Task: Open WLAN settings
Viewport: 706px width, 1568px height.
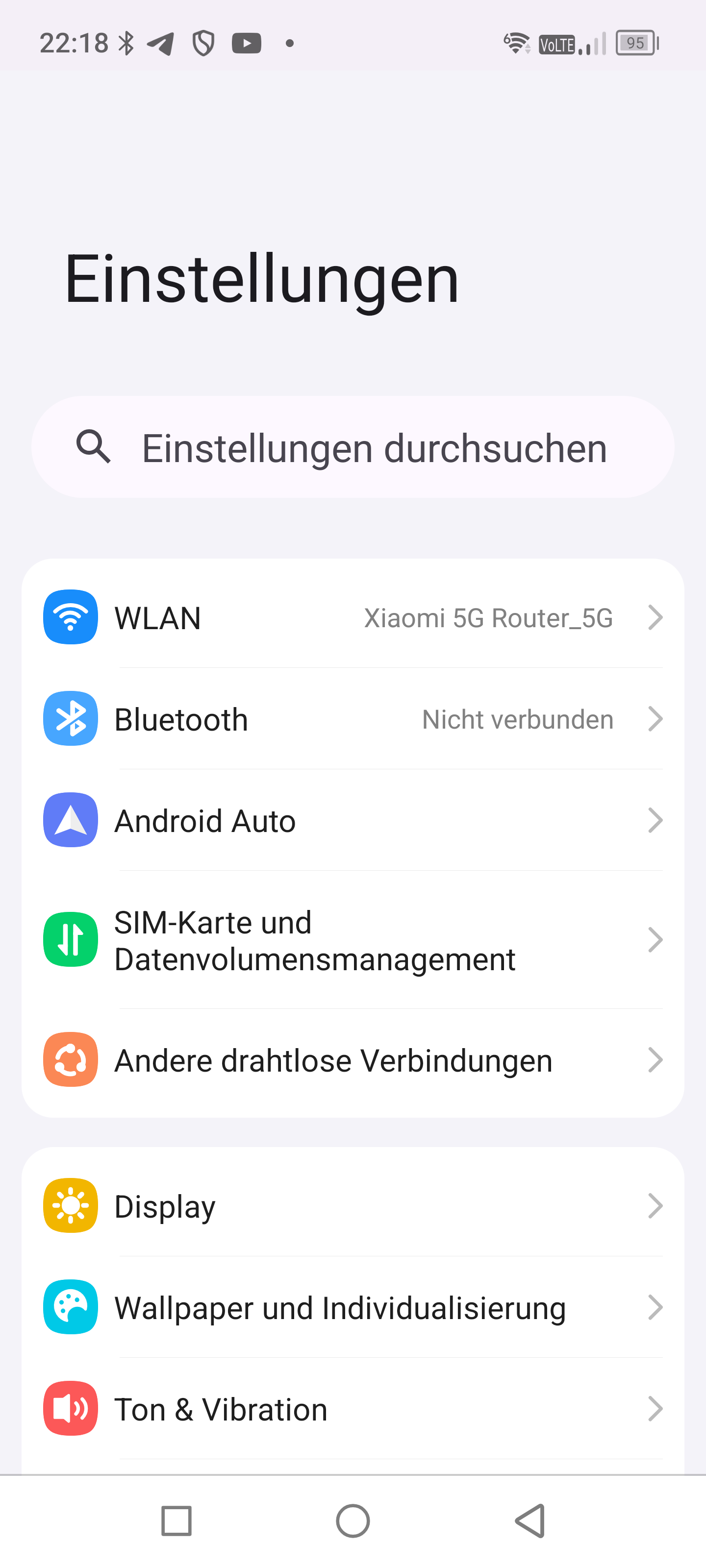Action: click(x=353, y=618)
